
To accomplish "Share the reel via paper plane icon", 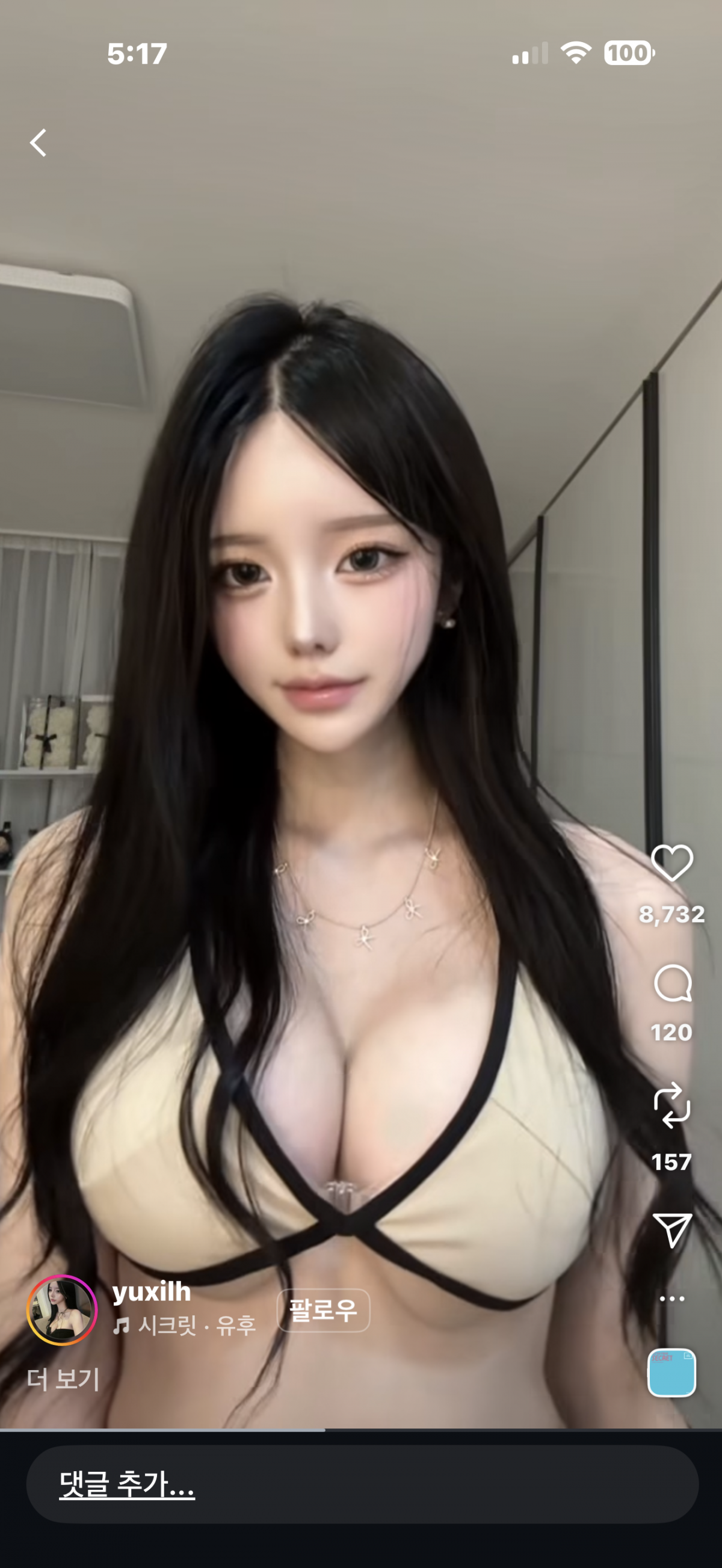I will point(672,1229).
